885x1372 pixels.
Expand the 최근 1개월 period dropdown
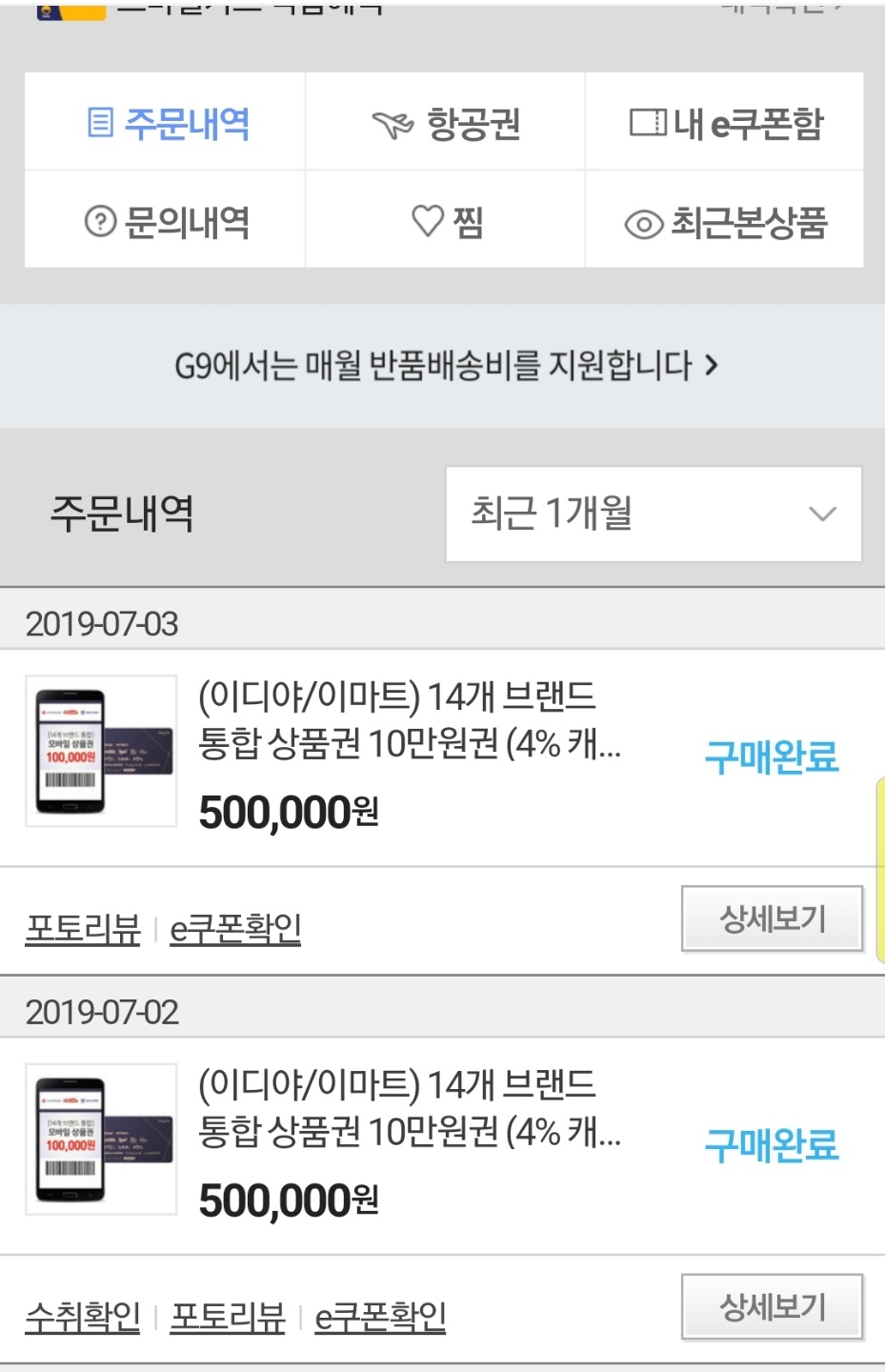click(x=654, y=514)
